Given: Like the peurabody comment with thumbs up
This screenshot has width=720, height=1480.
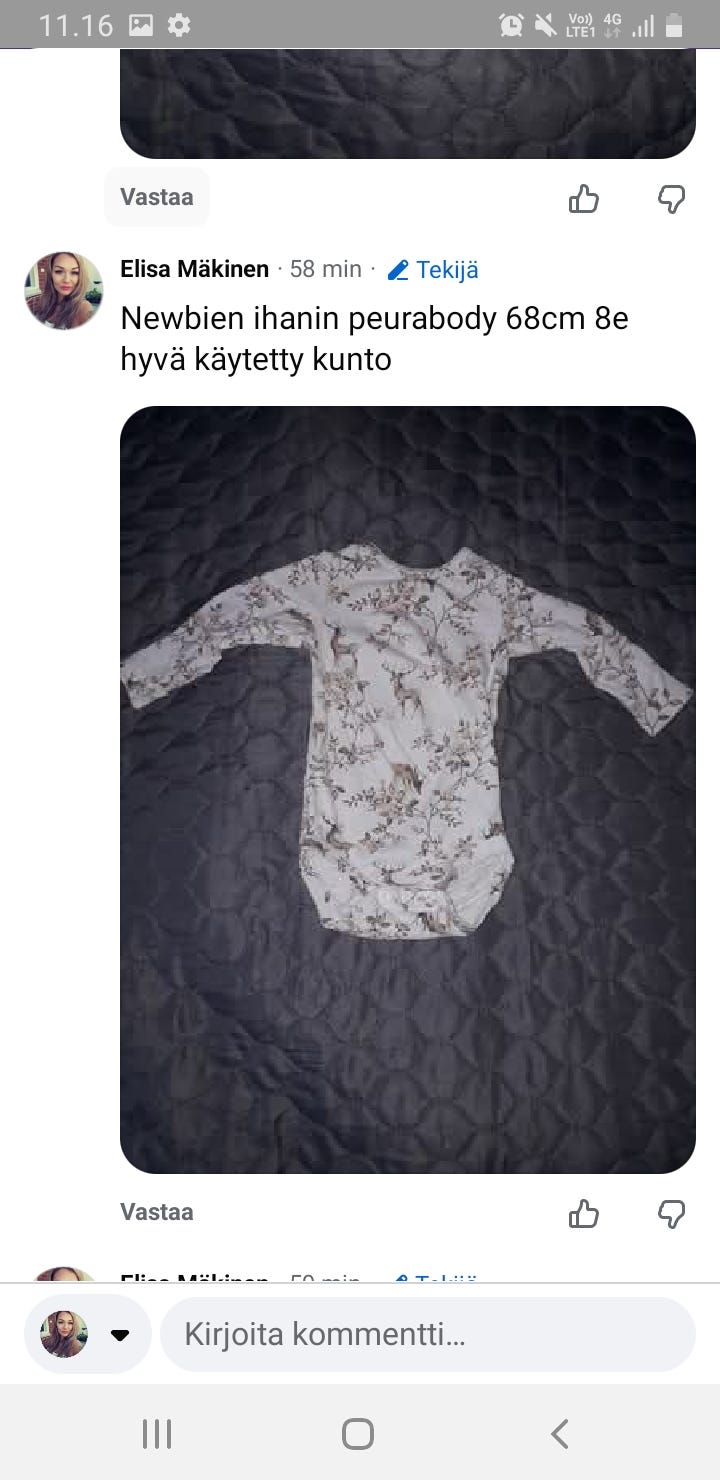Looking at the screenshot, I should click(x=584, y=1214).
